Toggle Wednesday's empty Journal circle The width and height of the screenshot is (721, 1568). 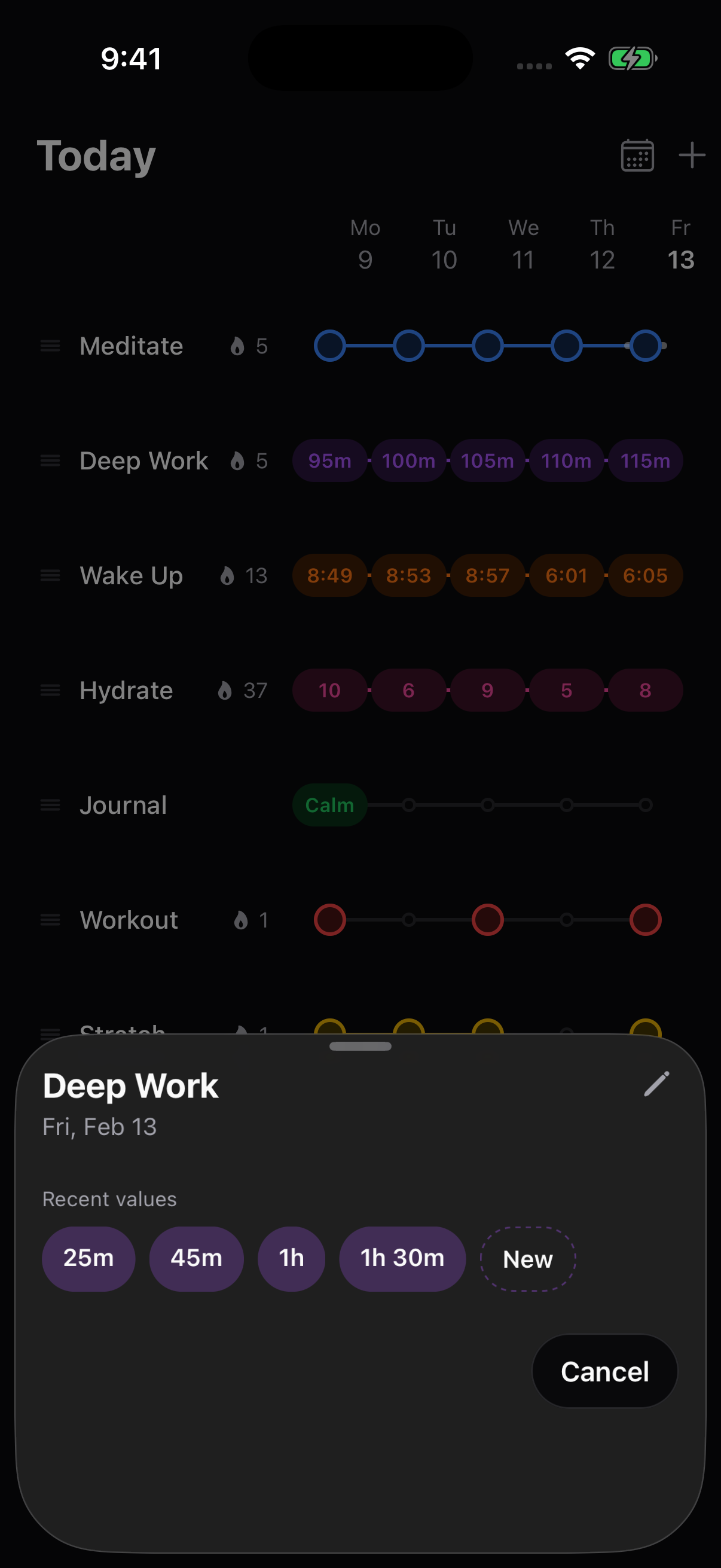pyautogui.click(x=487, y=805)
